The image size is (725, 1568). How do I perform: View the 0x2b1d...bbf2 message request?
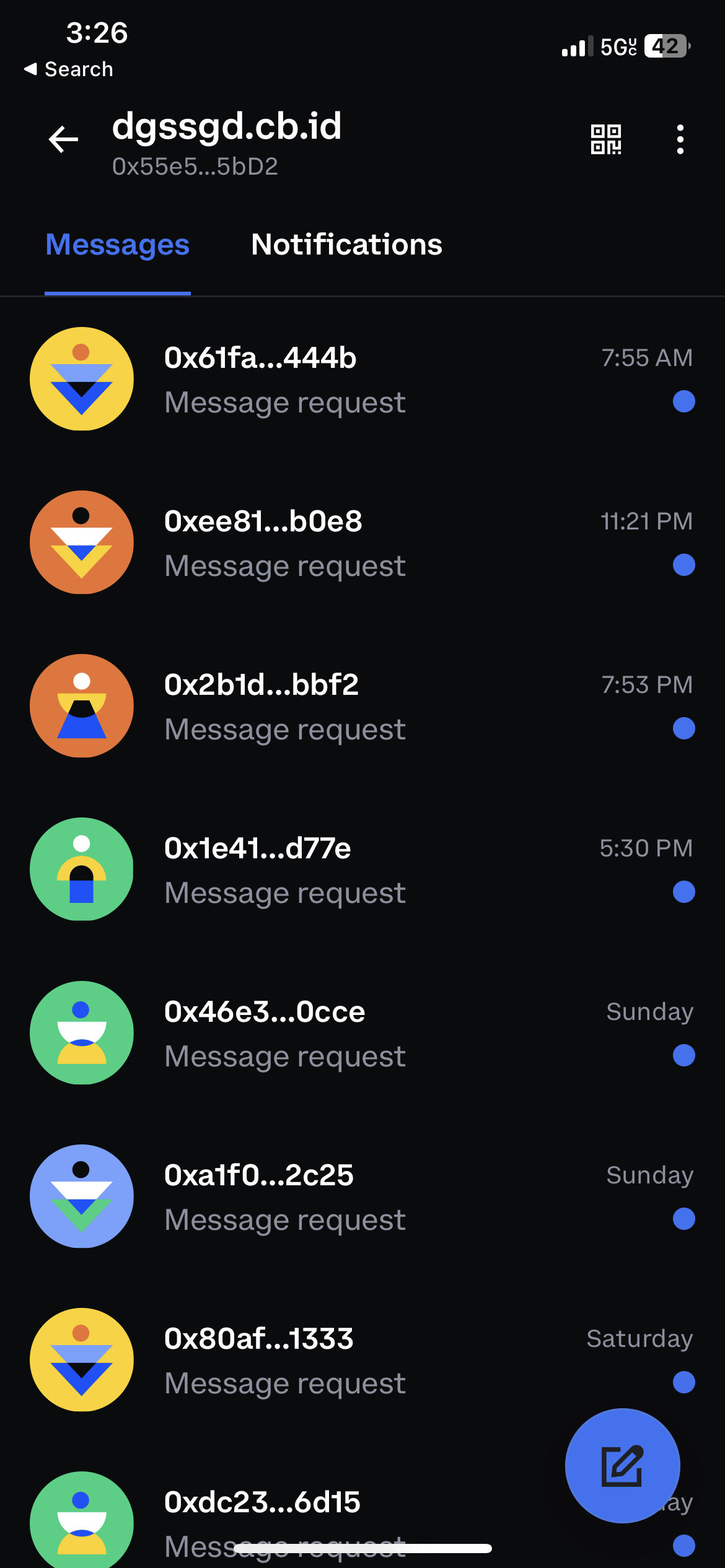click(362, 706)
